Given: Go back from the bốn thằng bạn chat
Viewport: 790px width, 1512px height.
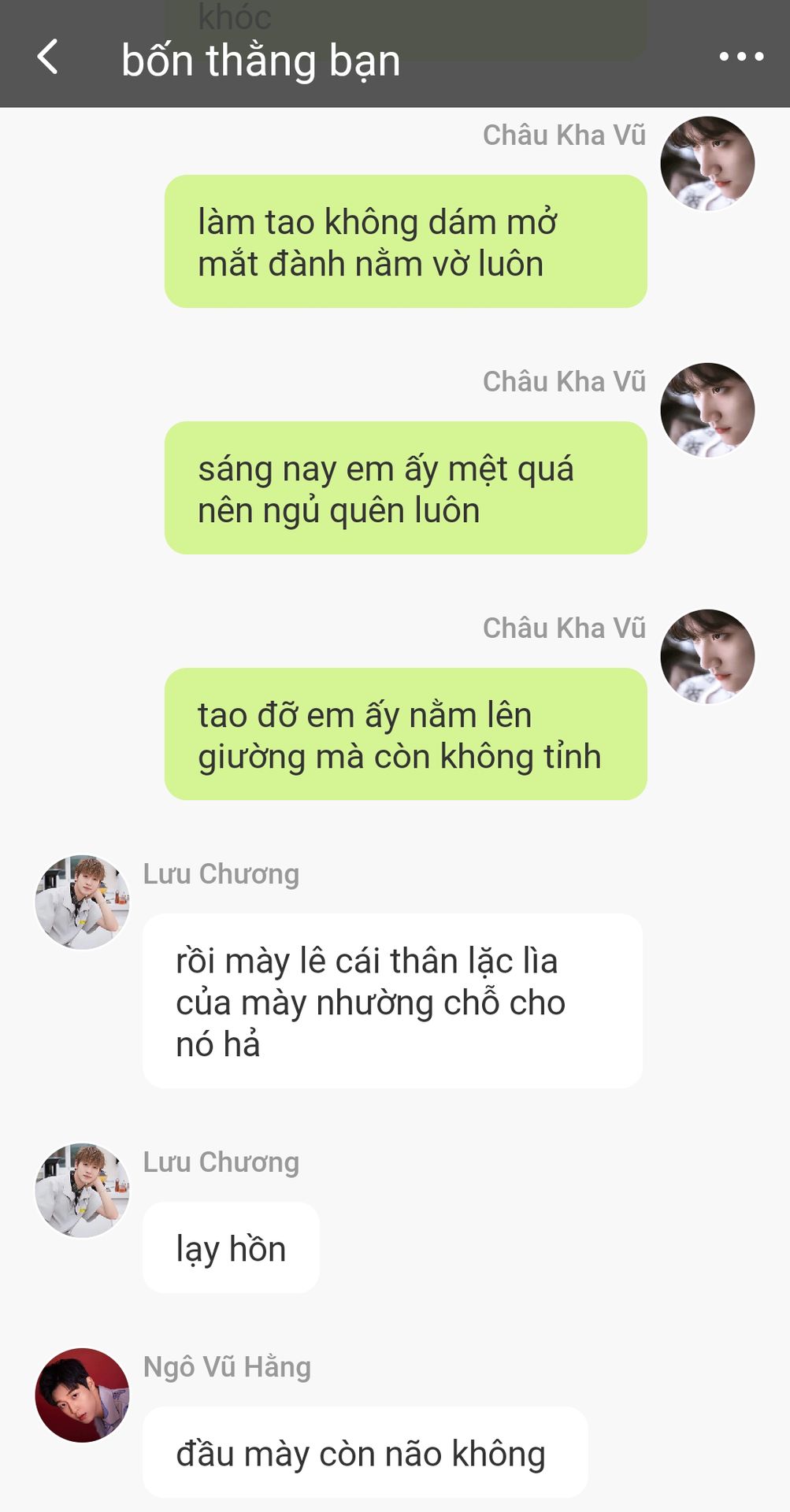Looking at the screenshot, I should (48, 57).
